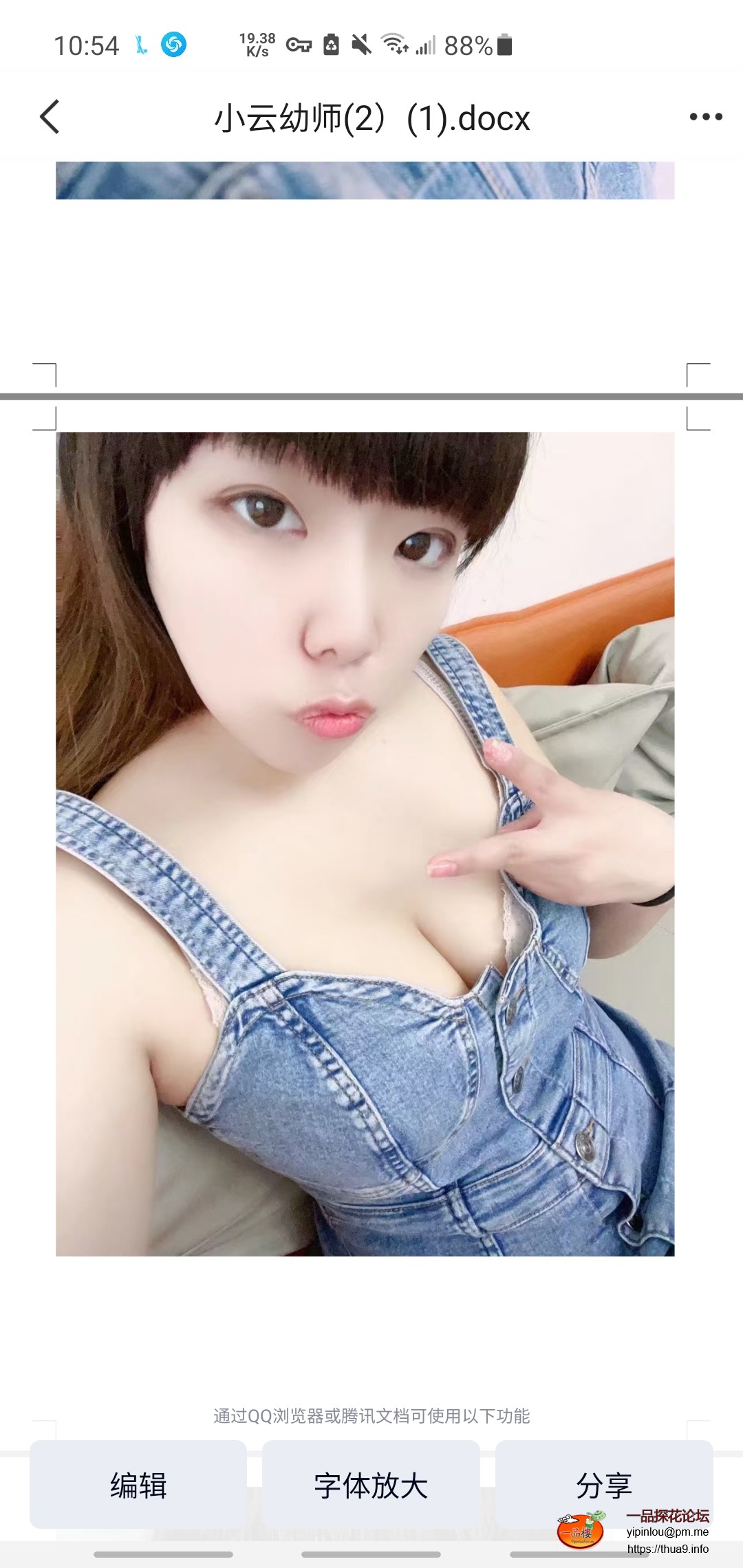The image size is (743, 1568).
Task: Tap the battery icon next to 88%
Action: point(504,44)
